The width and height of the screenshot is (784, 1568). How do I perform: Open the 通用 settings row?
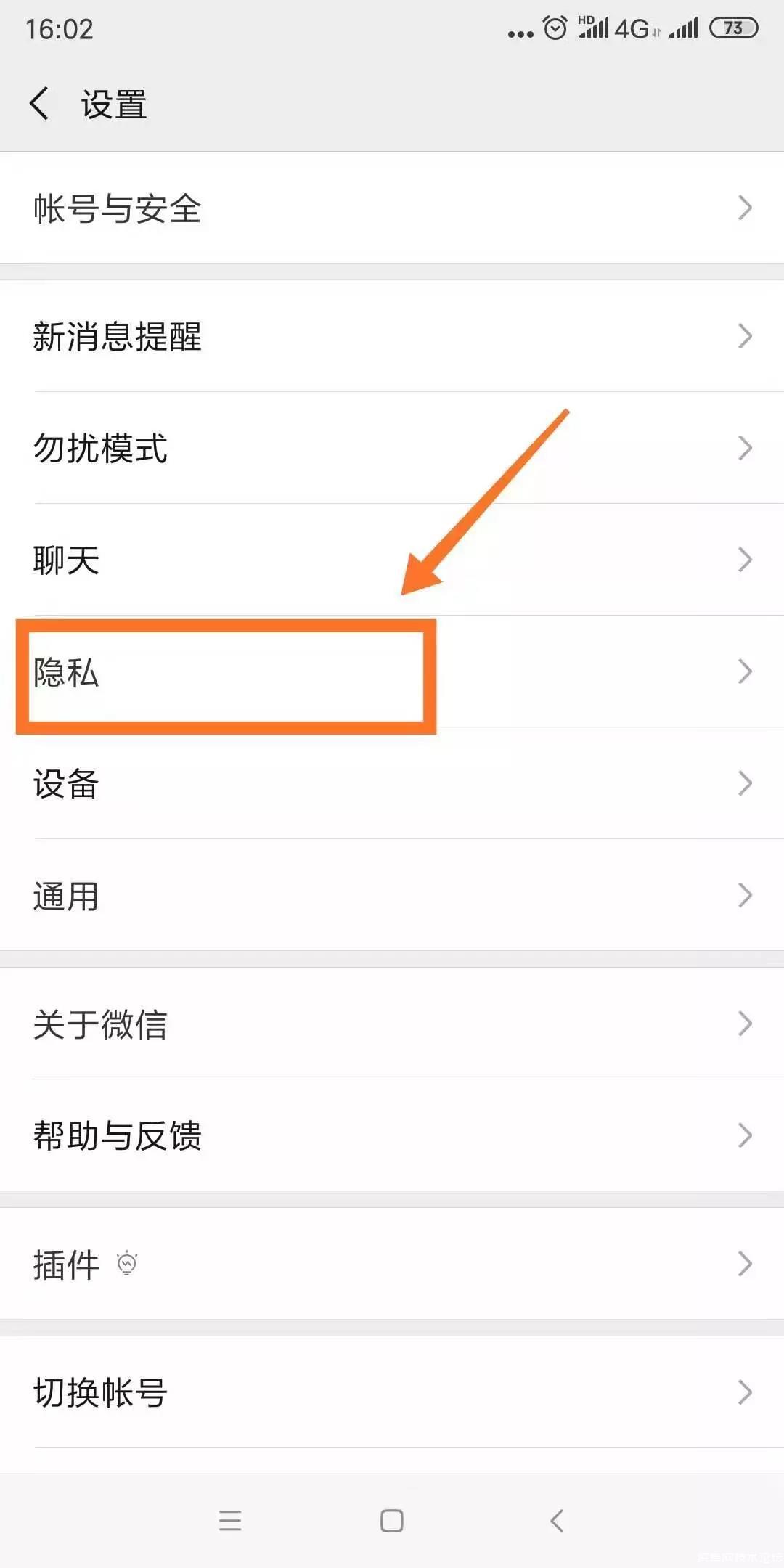point(392,895)
